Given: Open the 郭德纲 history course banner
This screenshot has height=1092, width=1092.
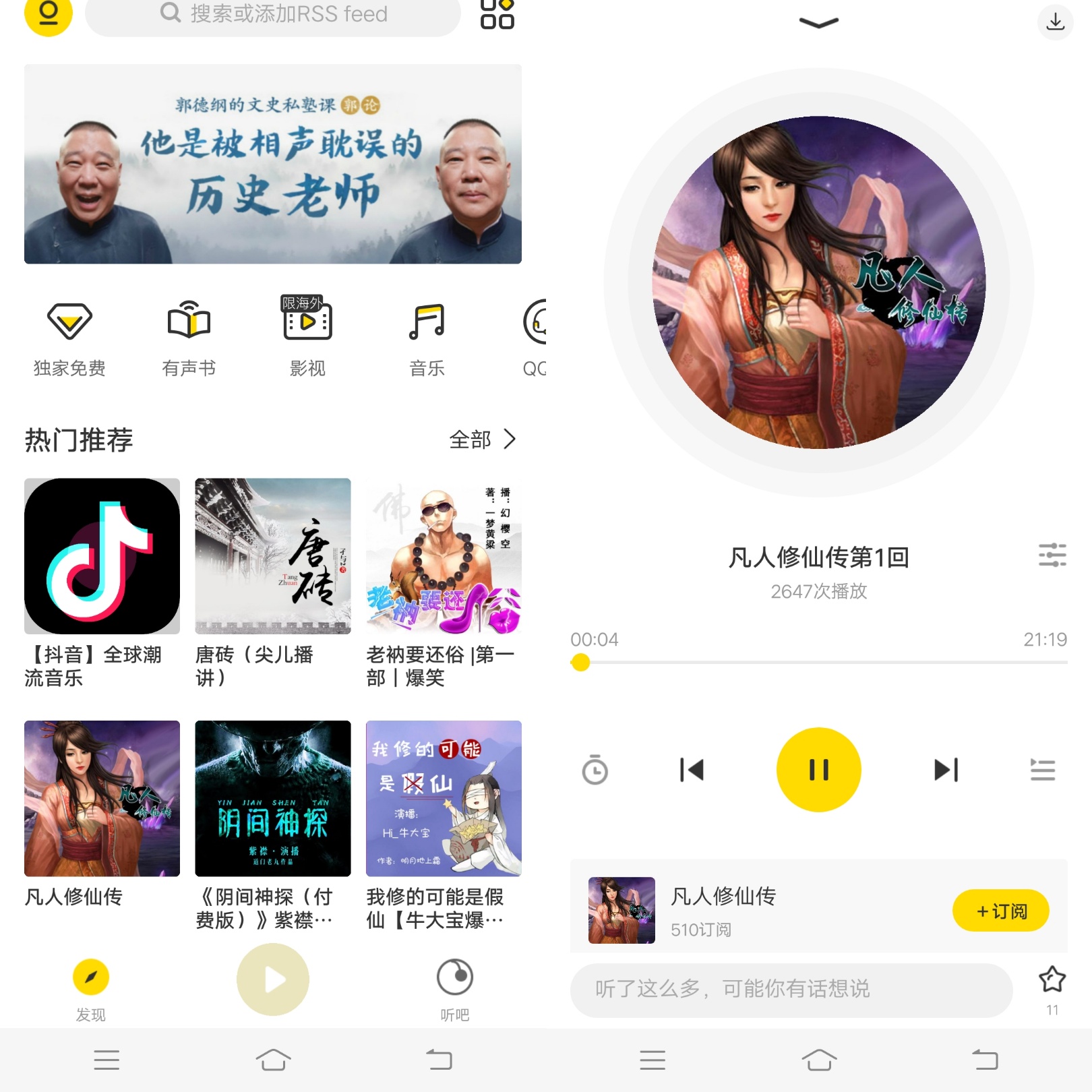Looking at the screenshot, I should tap(273, 164).
